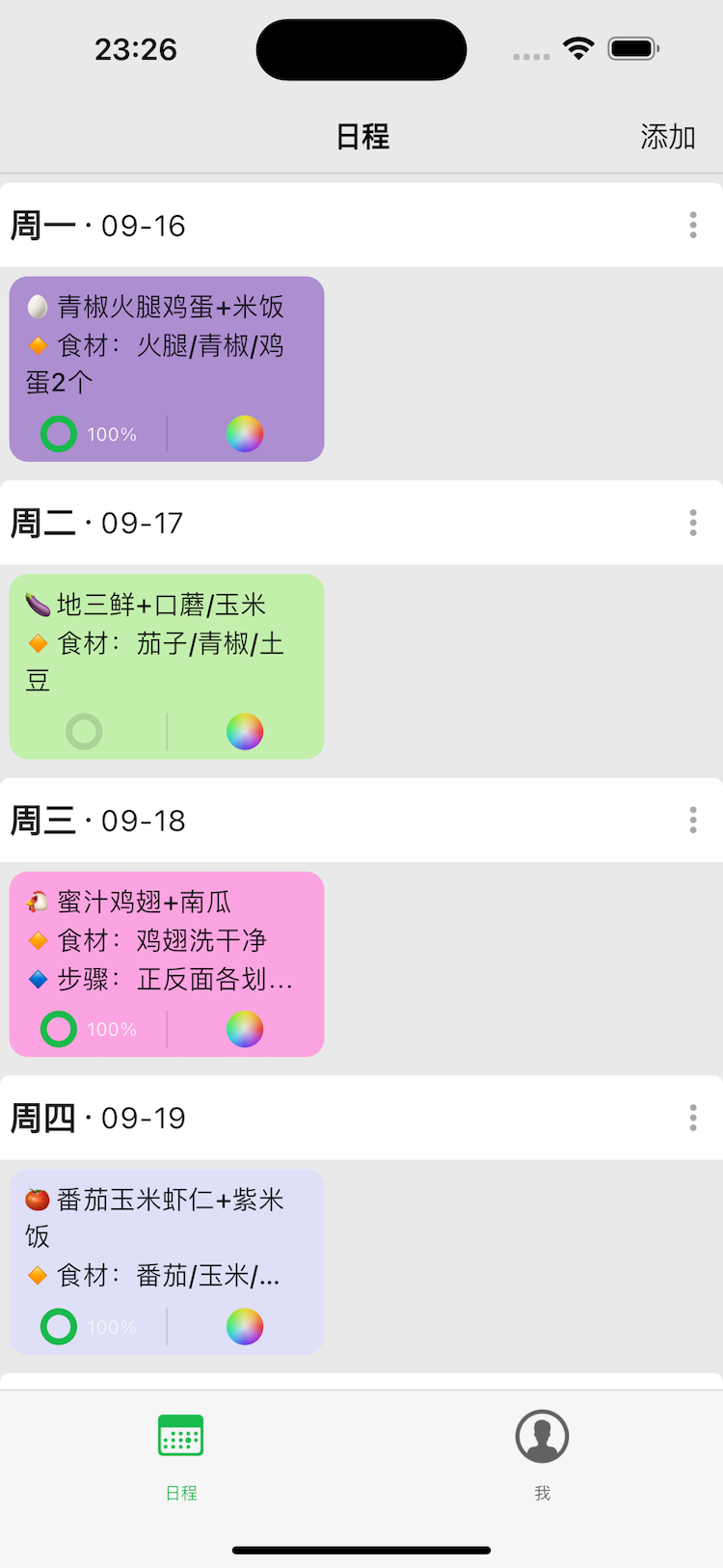Tap the profile icon above 我
The image size is (723, 1568).
(x=542, y=1436)
